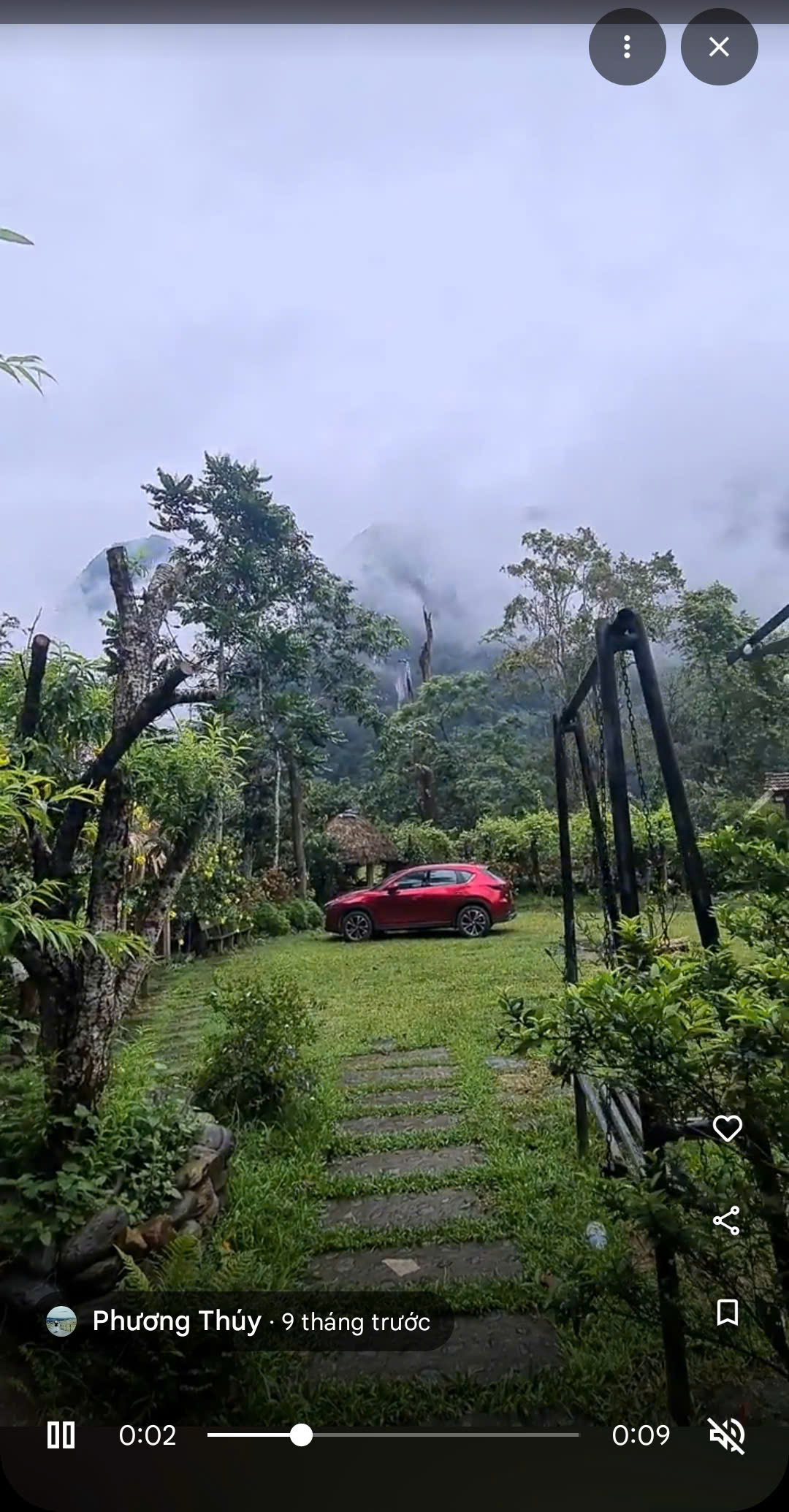The image size is (789, 1512).
Task: Open the three-dot overflow menu
Action: (x=627, y=47)
